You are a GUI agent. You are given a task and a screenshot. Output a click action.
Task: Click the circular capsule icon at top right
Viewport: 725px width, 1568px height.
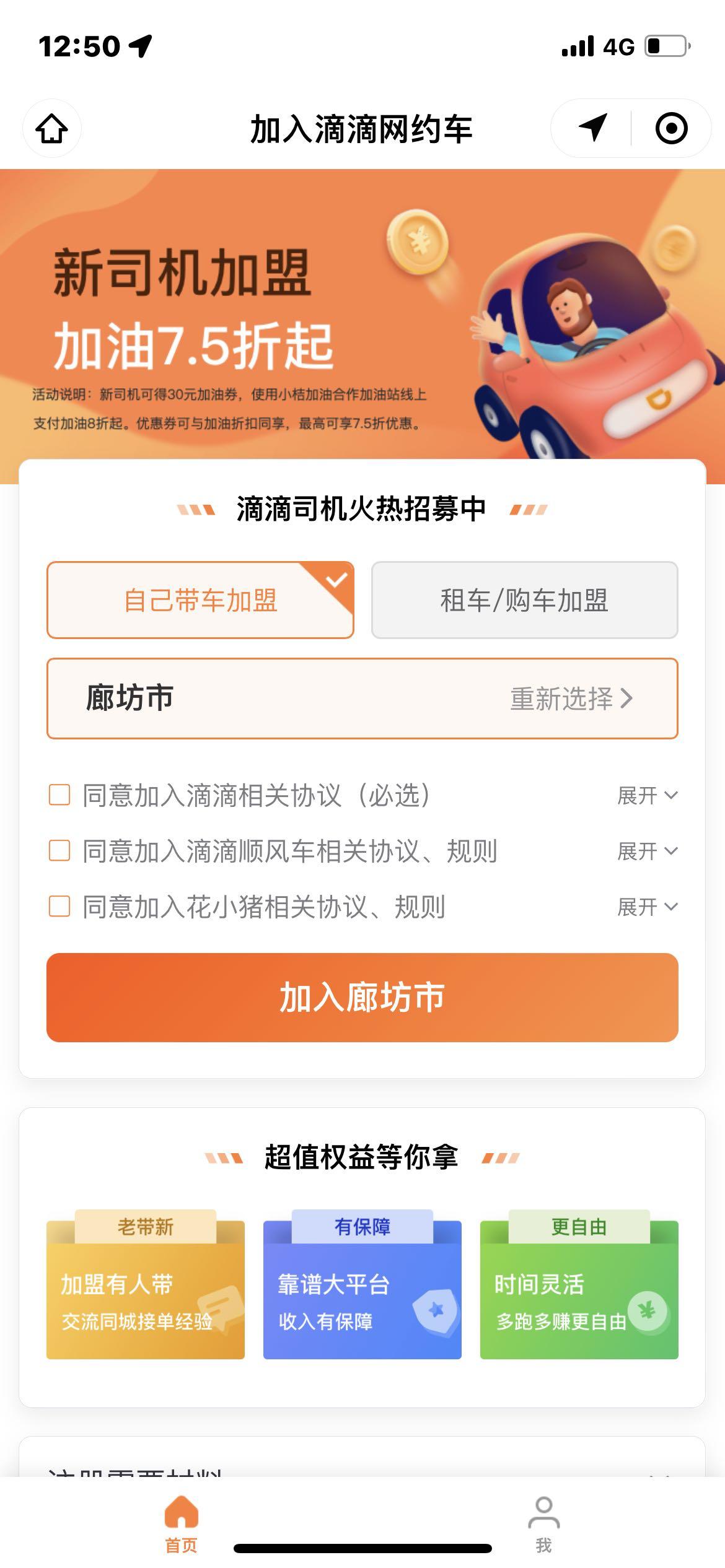673,128
